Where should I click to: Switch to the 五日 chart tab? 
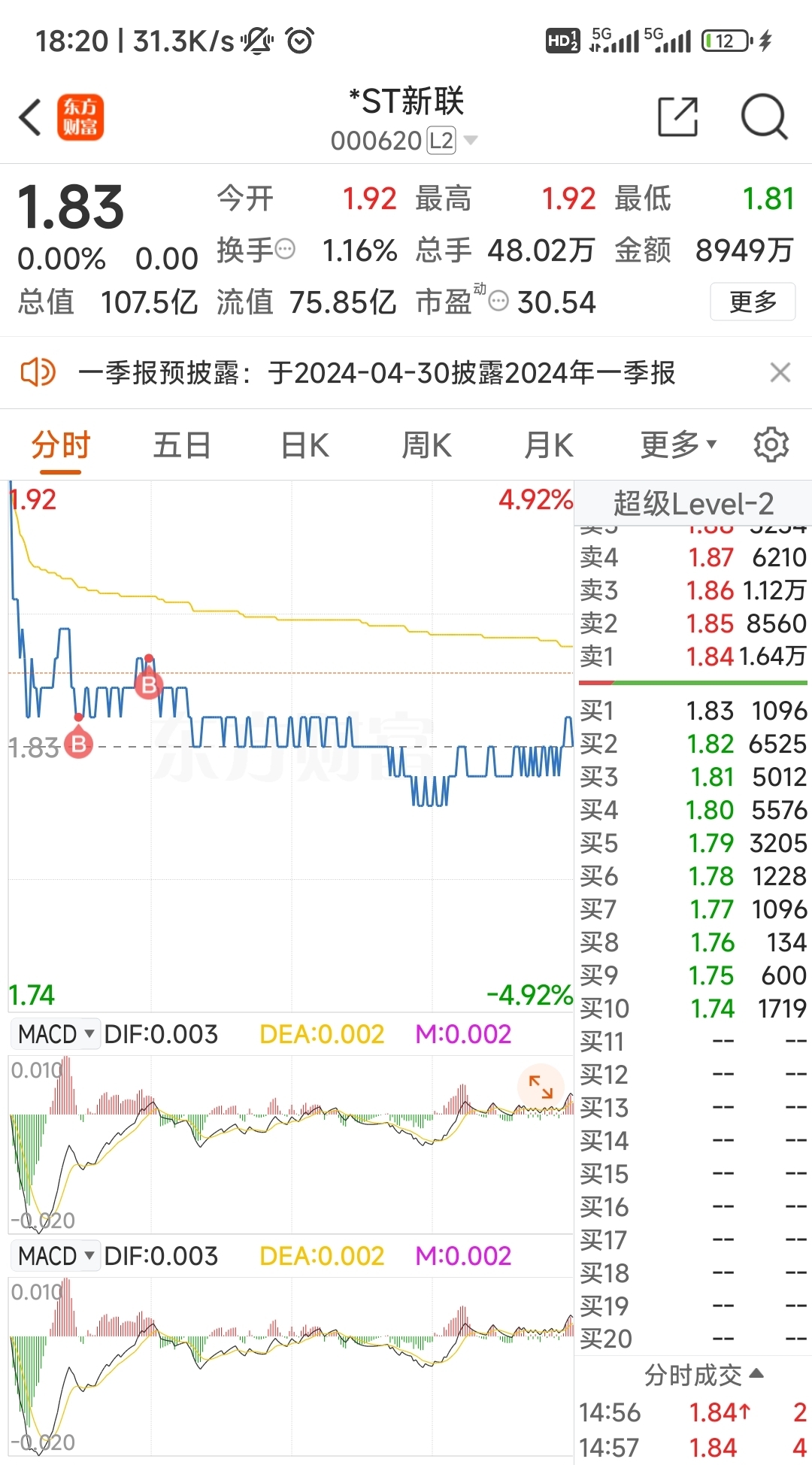click(x=182, y=445)
